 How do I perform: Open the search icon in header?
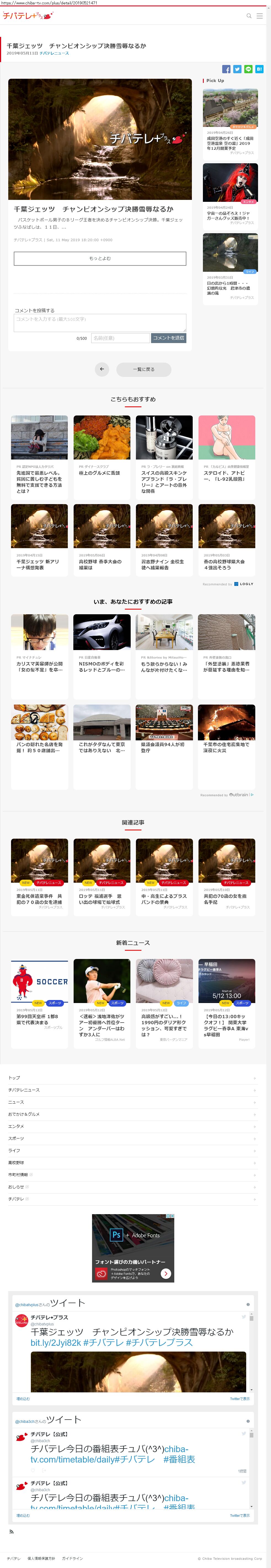coord(248,16)
